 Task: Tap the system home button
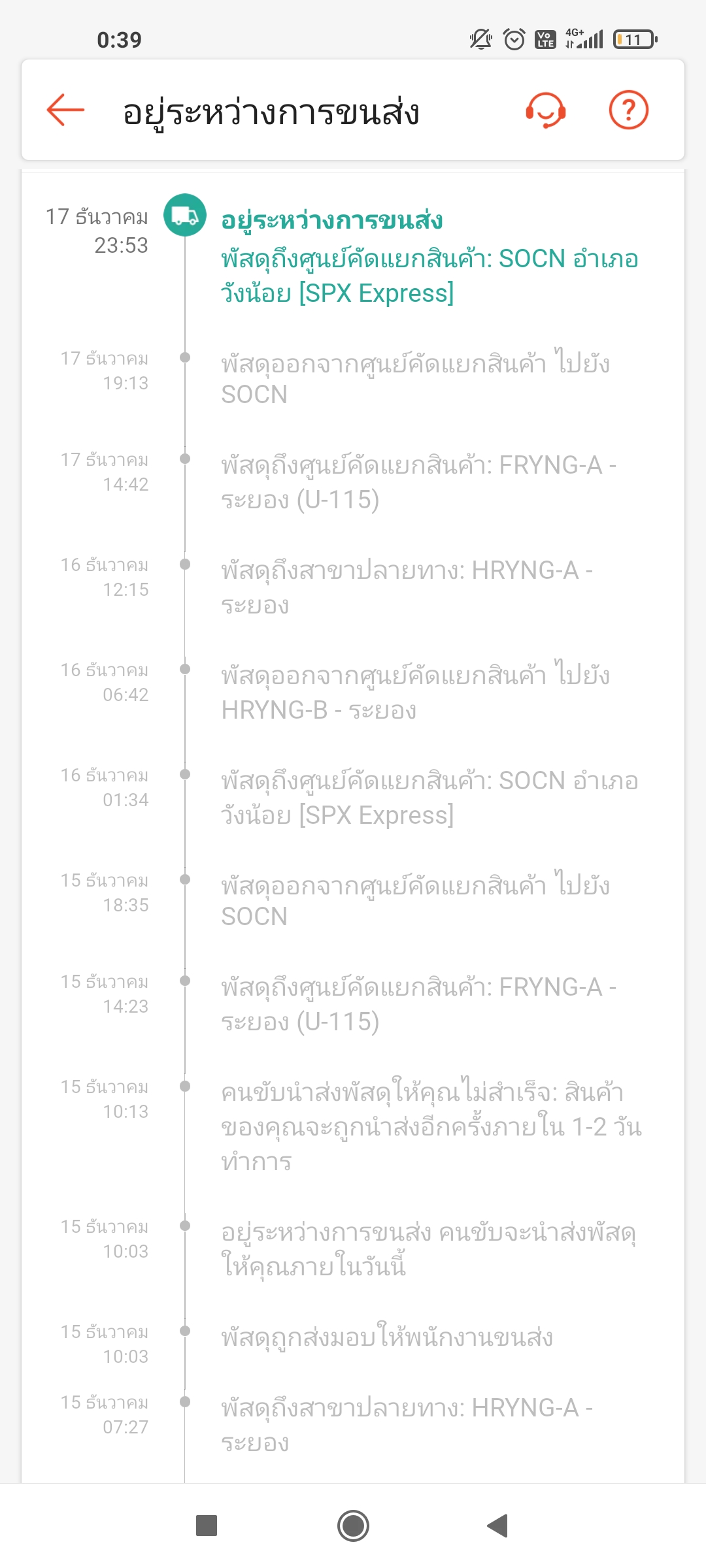click(x=353, y=1526)
